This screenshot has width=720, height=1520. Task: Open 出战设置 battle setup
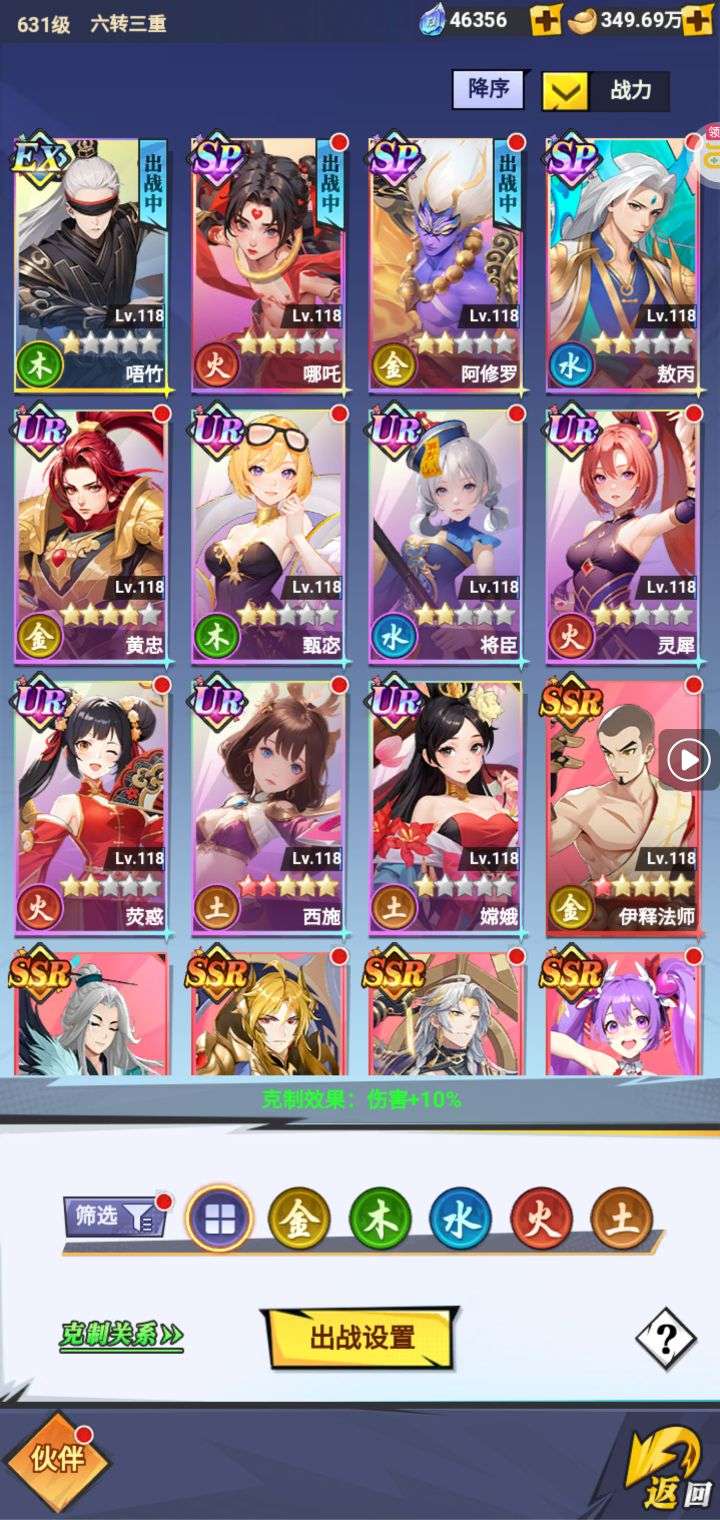pos(361,1338)
